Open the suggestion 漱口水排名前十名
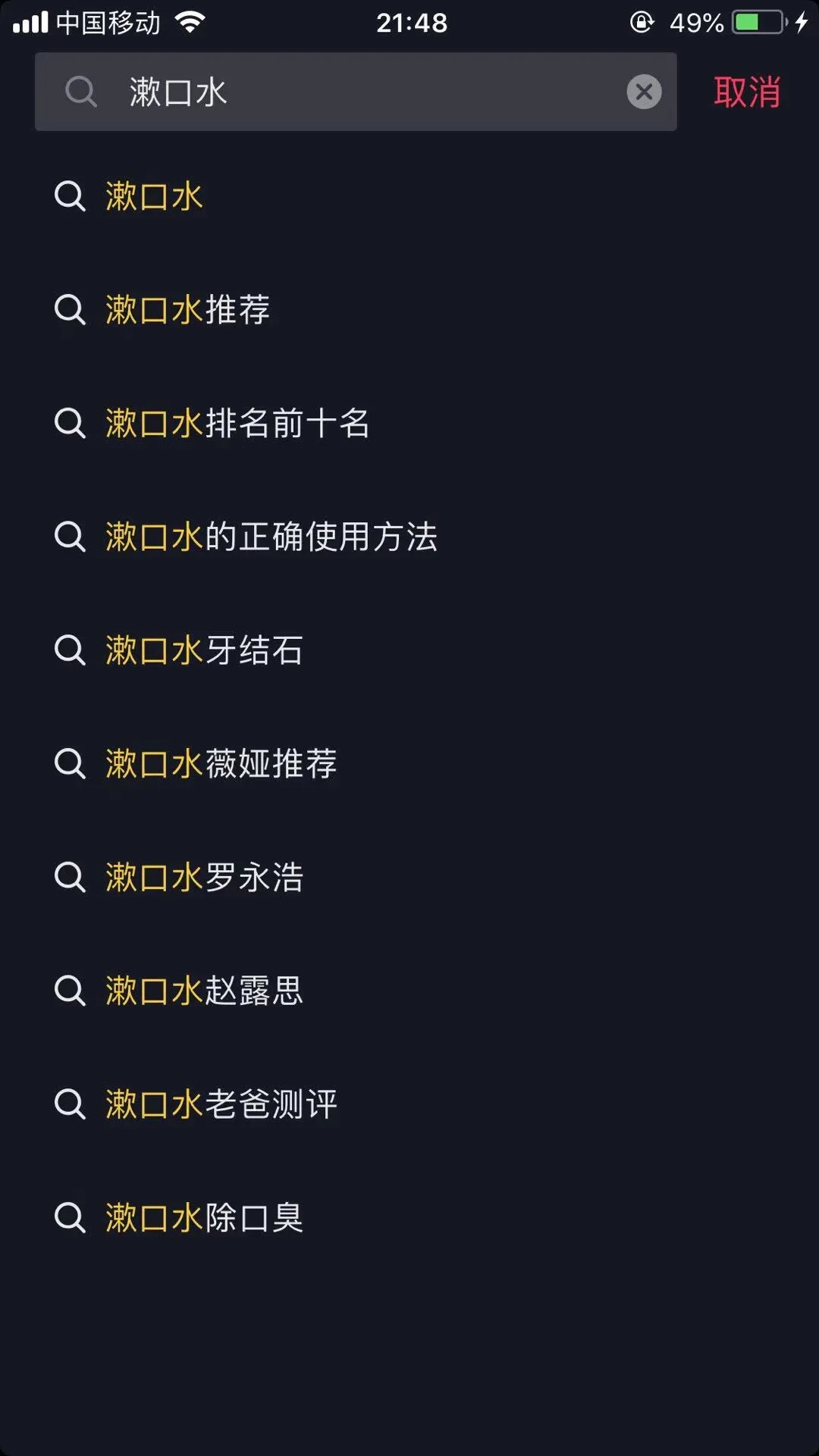Screen dimensions: 819x1456 (237, 423)
